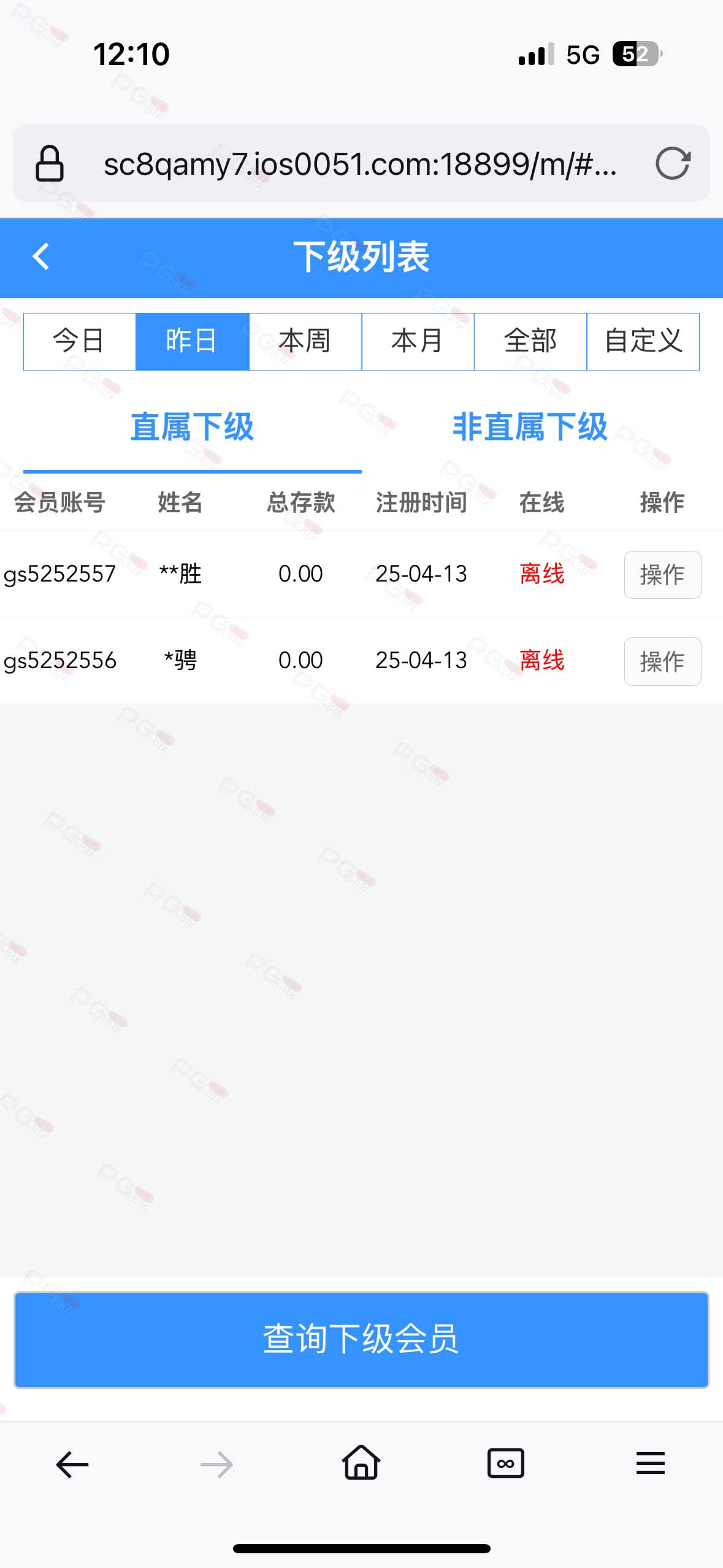Screen dimensions: 723x1568
Task: Switch to the 本周 filter
Action: point(305,342)
